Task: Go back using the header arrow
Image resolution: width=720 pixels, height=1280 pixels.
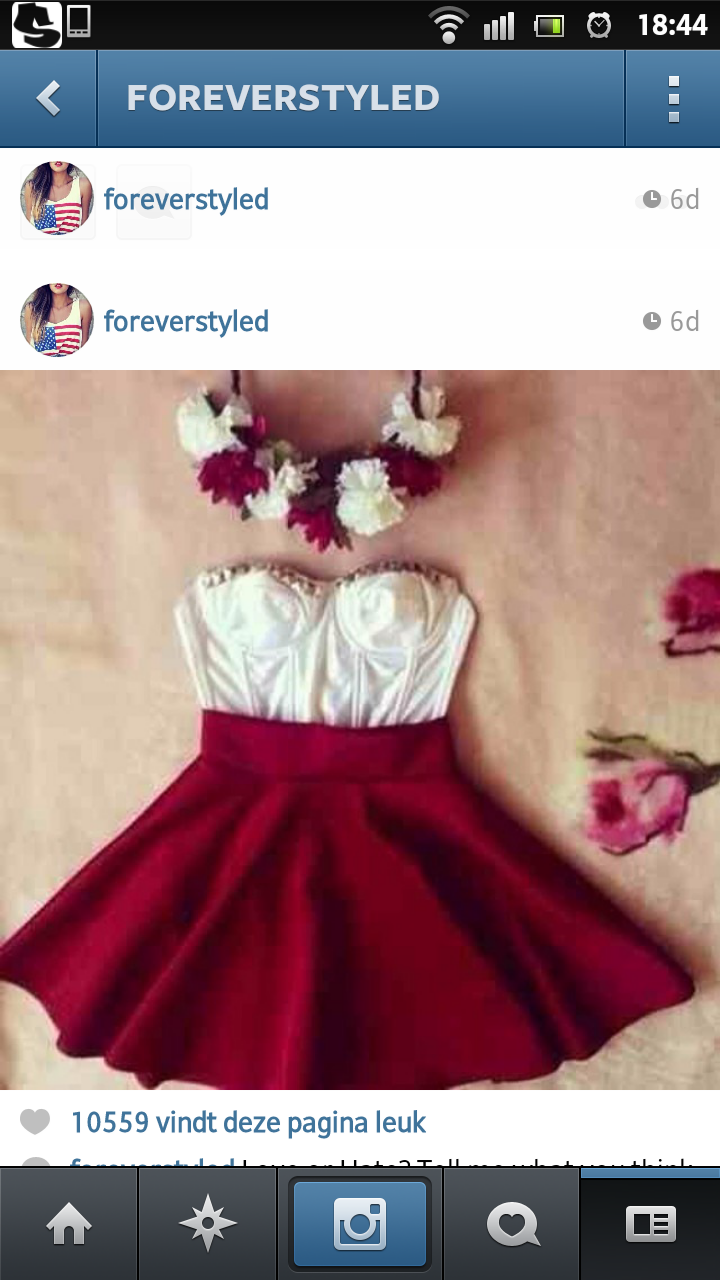Action: pyautogui.click(x=48, y=98)
